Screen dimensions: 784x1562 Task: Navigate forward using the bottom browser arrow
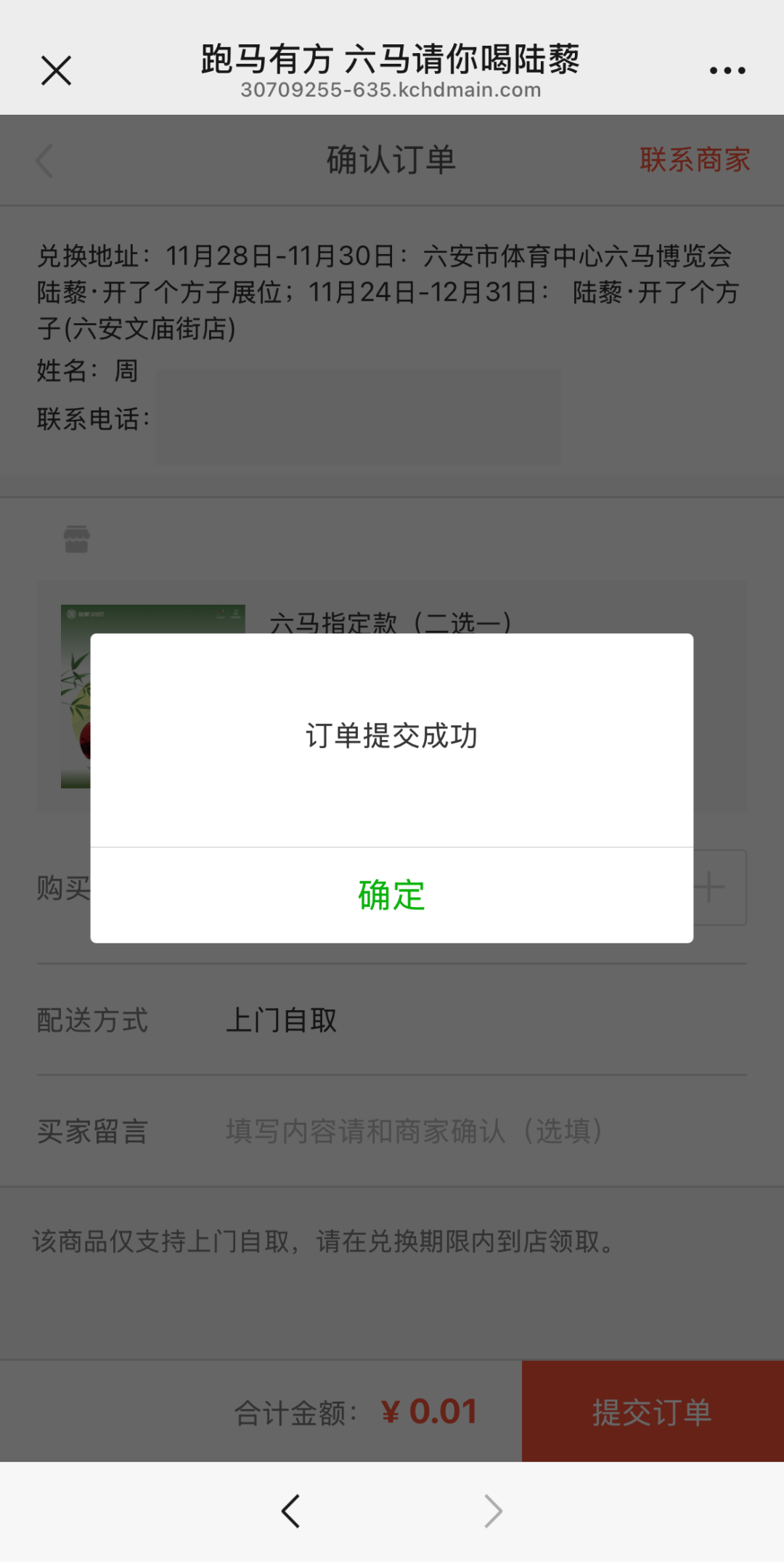[493, 1511]
